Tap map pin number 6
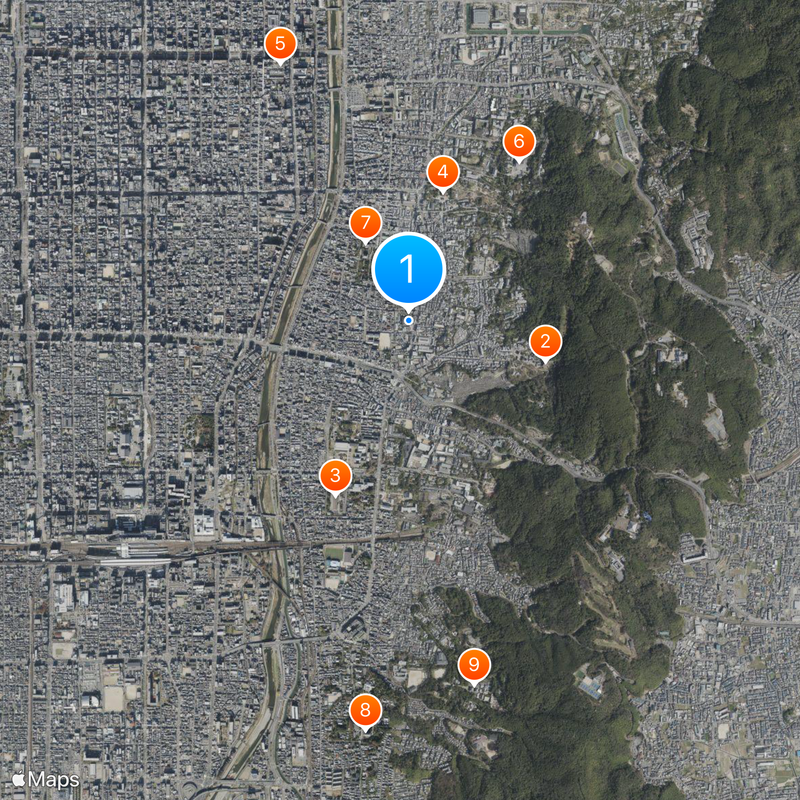The height and width of the screenshot is (800, 800). pos(518,142)
